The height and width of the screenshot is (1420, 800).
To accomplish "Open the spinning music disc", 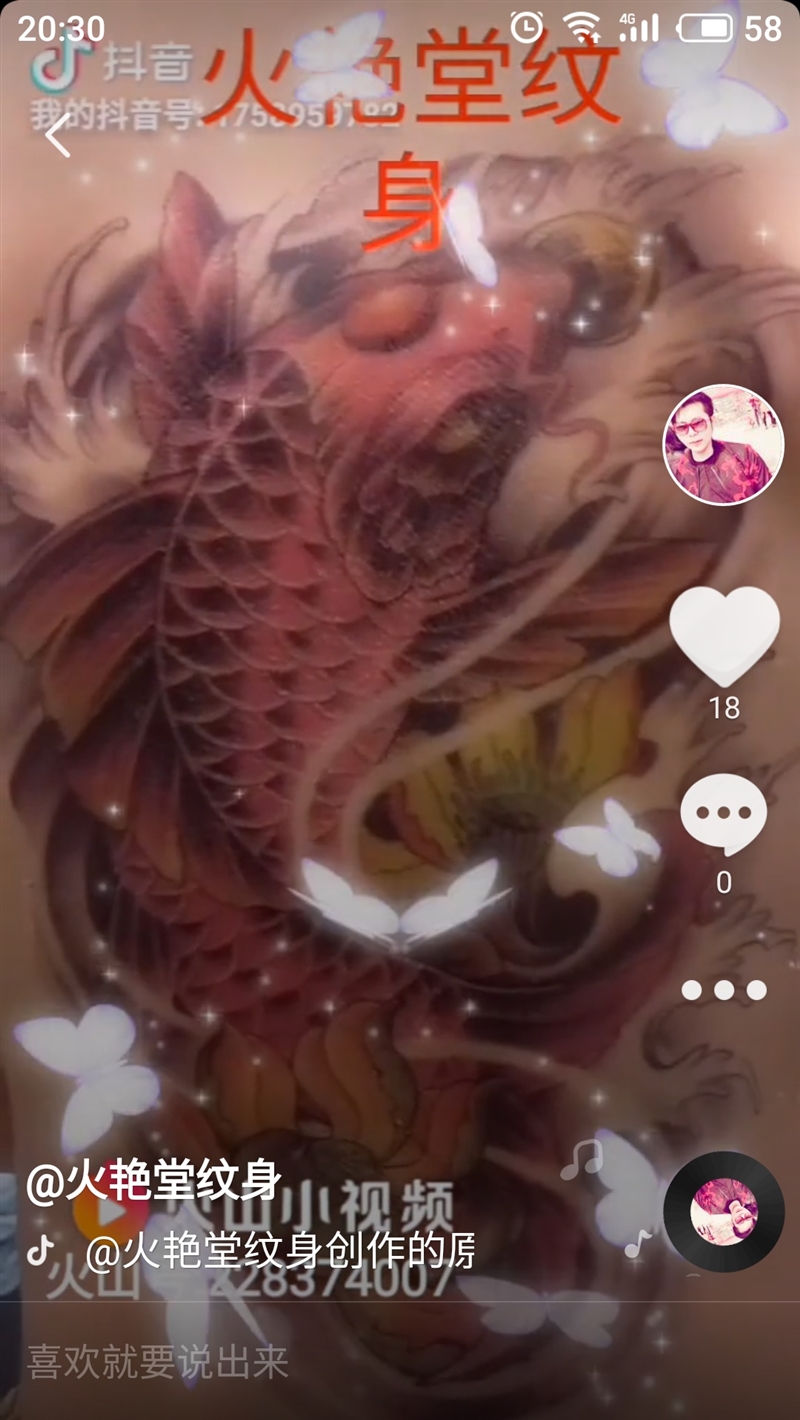I will pyautogui.click(x=724, y=1212).
